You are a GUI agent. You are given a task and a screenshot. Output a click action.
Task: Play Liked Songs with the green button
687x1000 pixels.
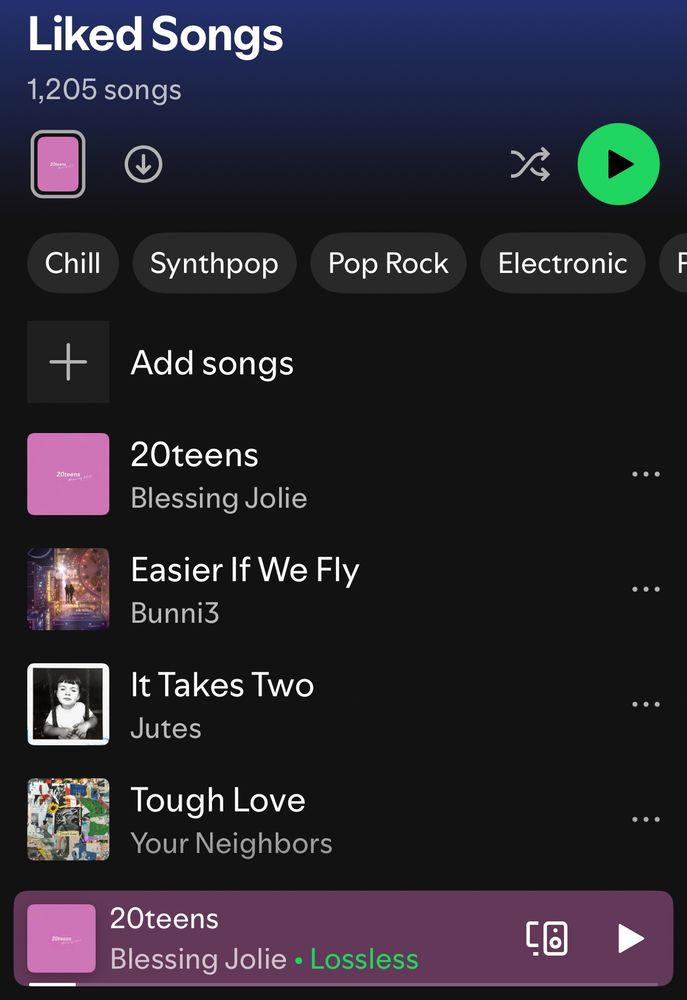[618, 164]
